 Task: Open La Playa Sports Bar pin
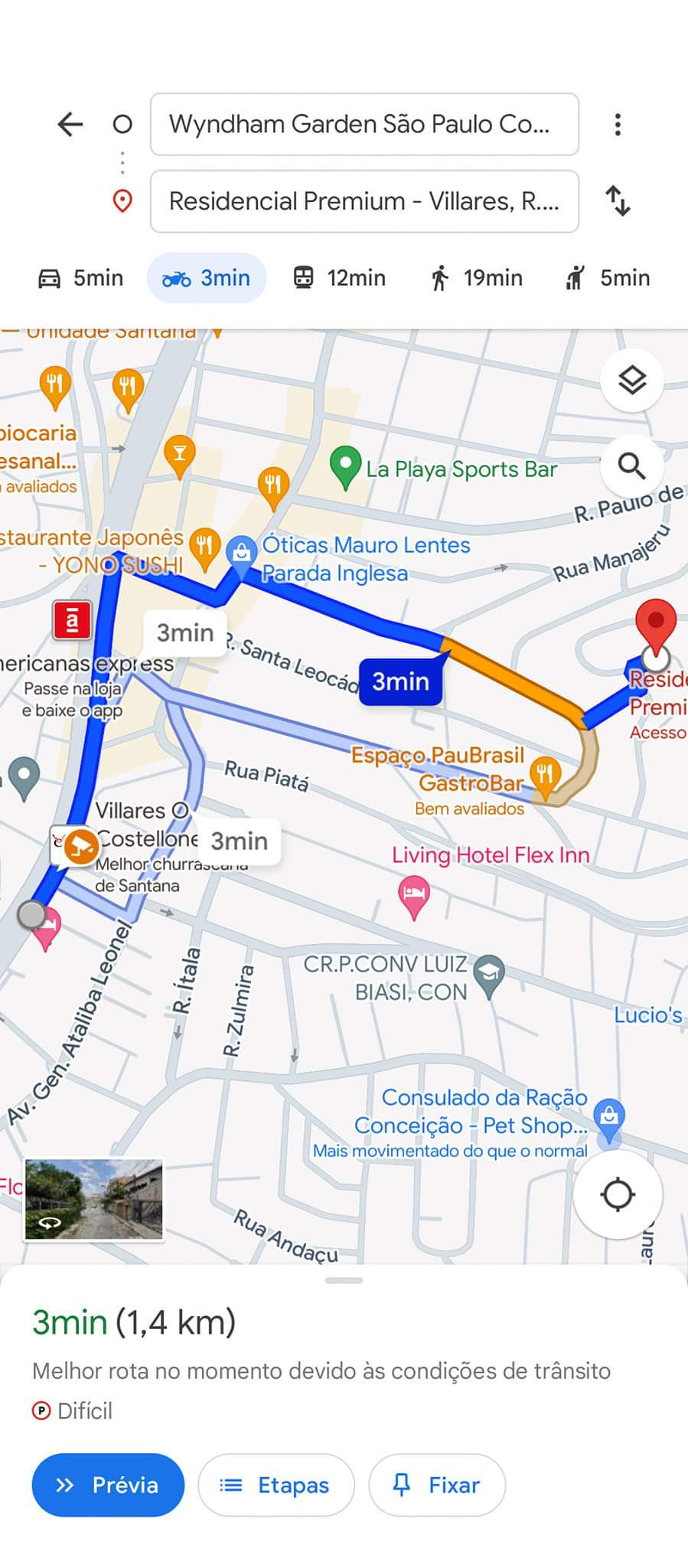[346, 465]
